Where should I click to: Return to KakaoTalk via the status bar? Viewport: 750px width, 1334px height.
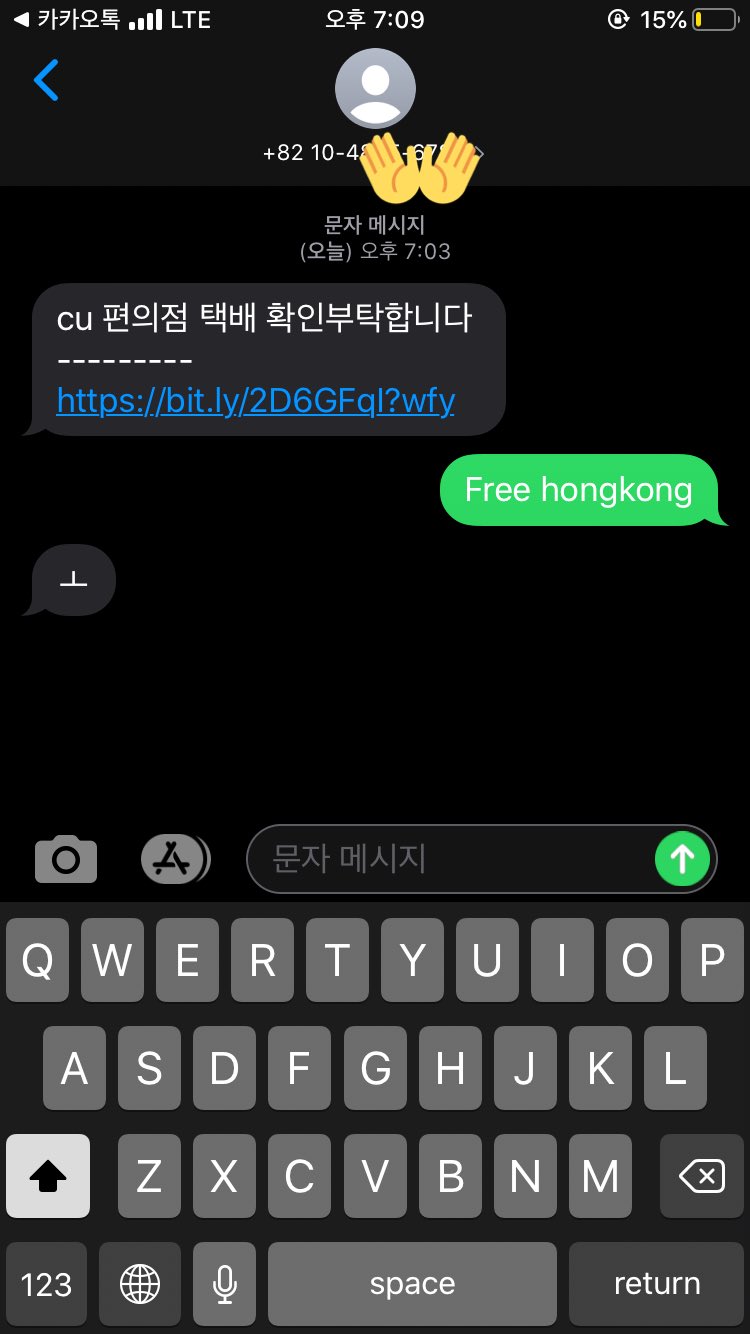pos(60,19)
